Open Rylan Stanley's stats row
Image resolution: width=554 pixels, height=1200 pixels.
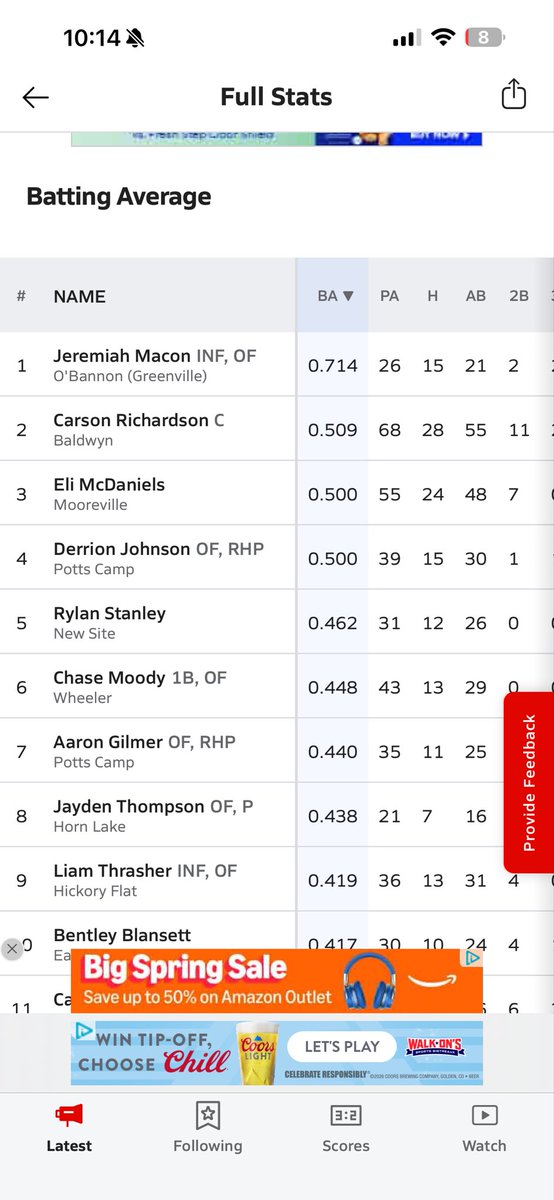click(277, 622)
